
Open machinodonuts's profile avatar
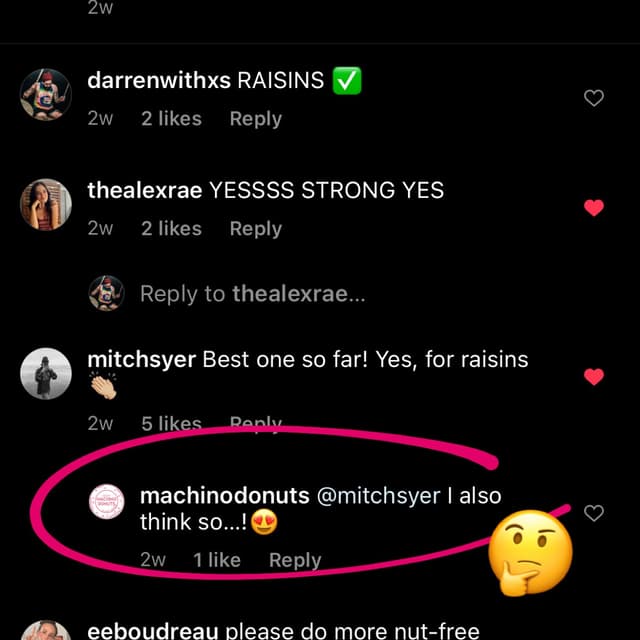107,502
